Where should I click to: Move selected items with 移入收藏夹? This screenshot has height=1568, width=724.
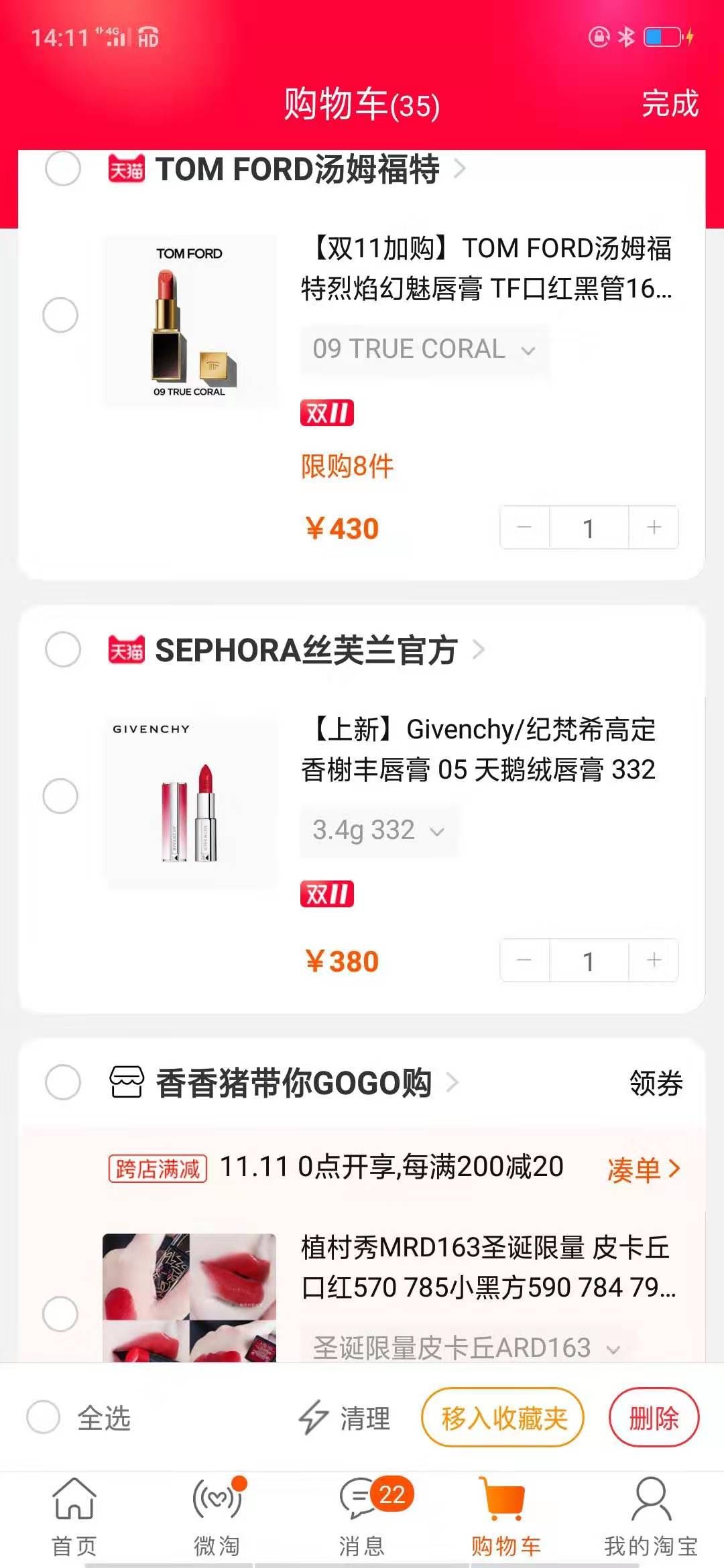tap(503, 1418)
